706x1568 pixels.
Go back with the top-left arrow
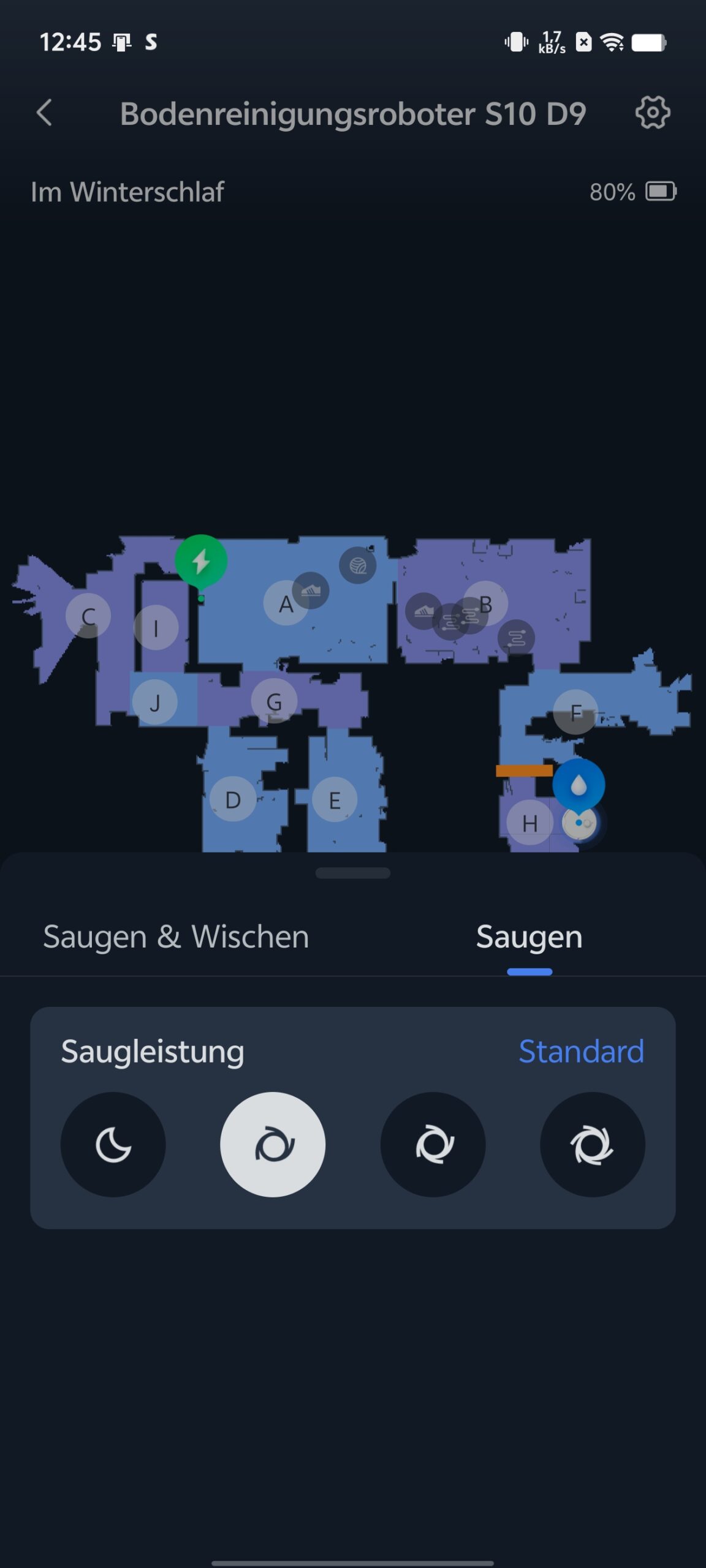pos(44,113)
